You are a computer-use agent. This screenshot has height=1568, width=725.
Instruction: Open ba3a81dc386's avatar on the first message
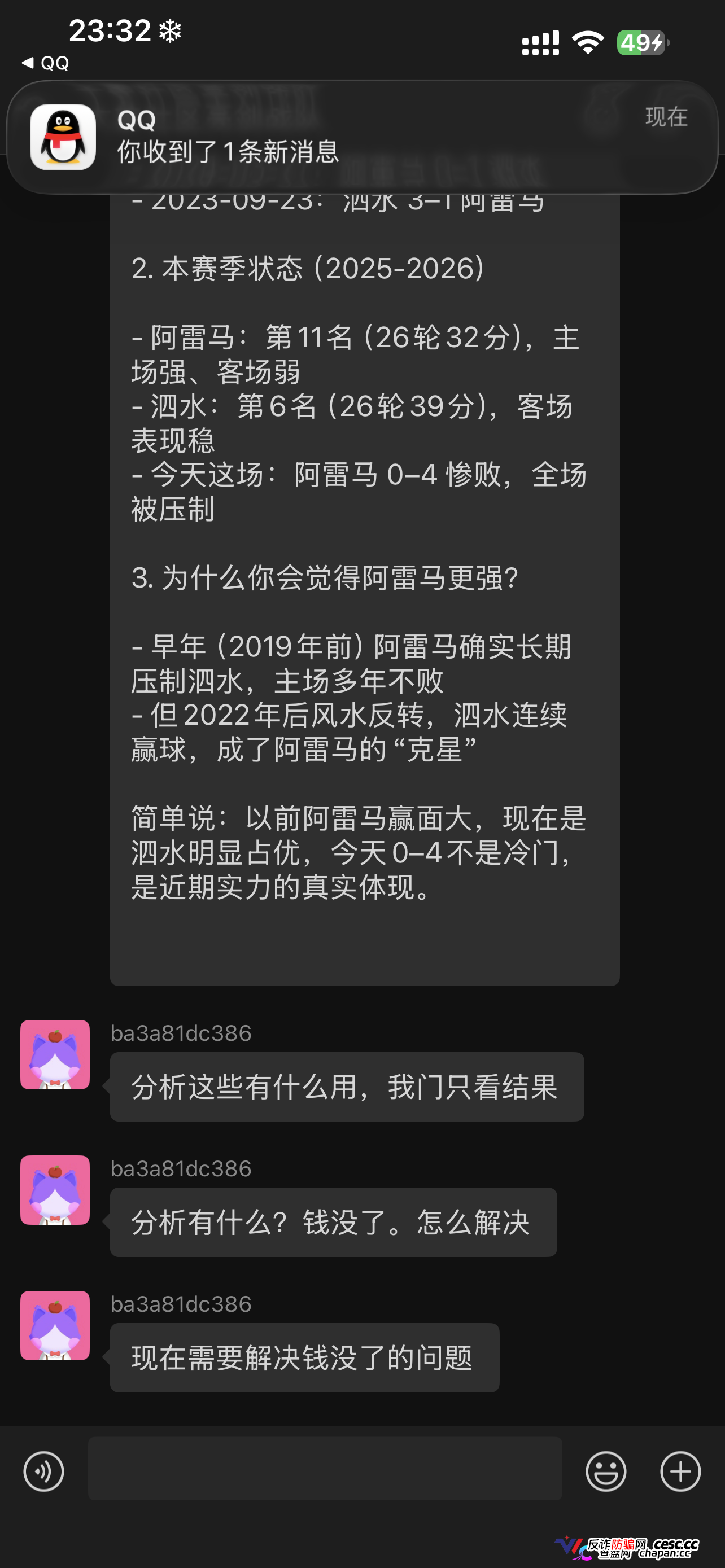[x=55, y=1055]
